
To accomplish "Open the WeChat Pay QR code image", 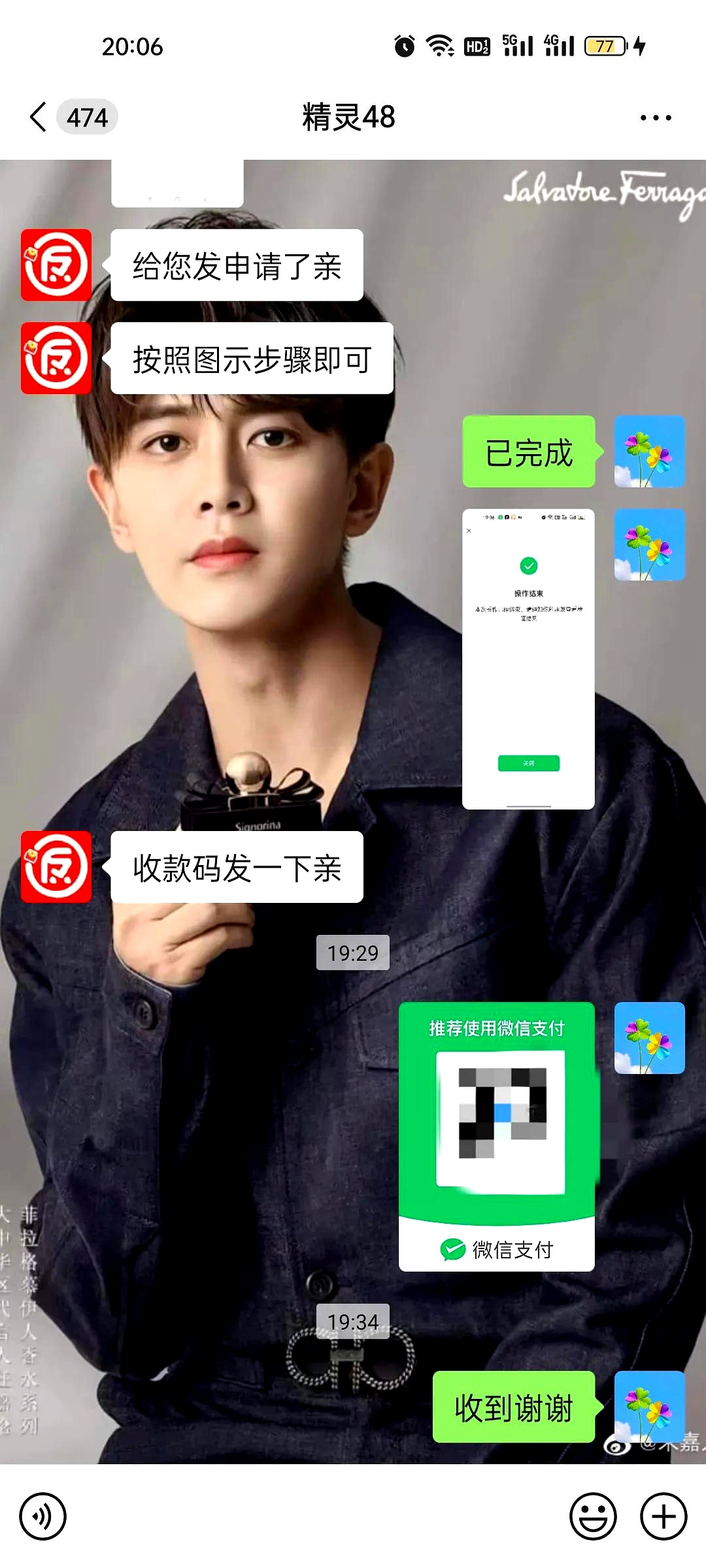I will tap(497, 1136).
